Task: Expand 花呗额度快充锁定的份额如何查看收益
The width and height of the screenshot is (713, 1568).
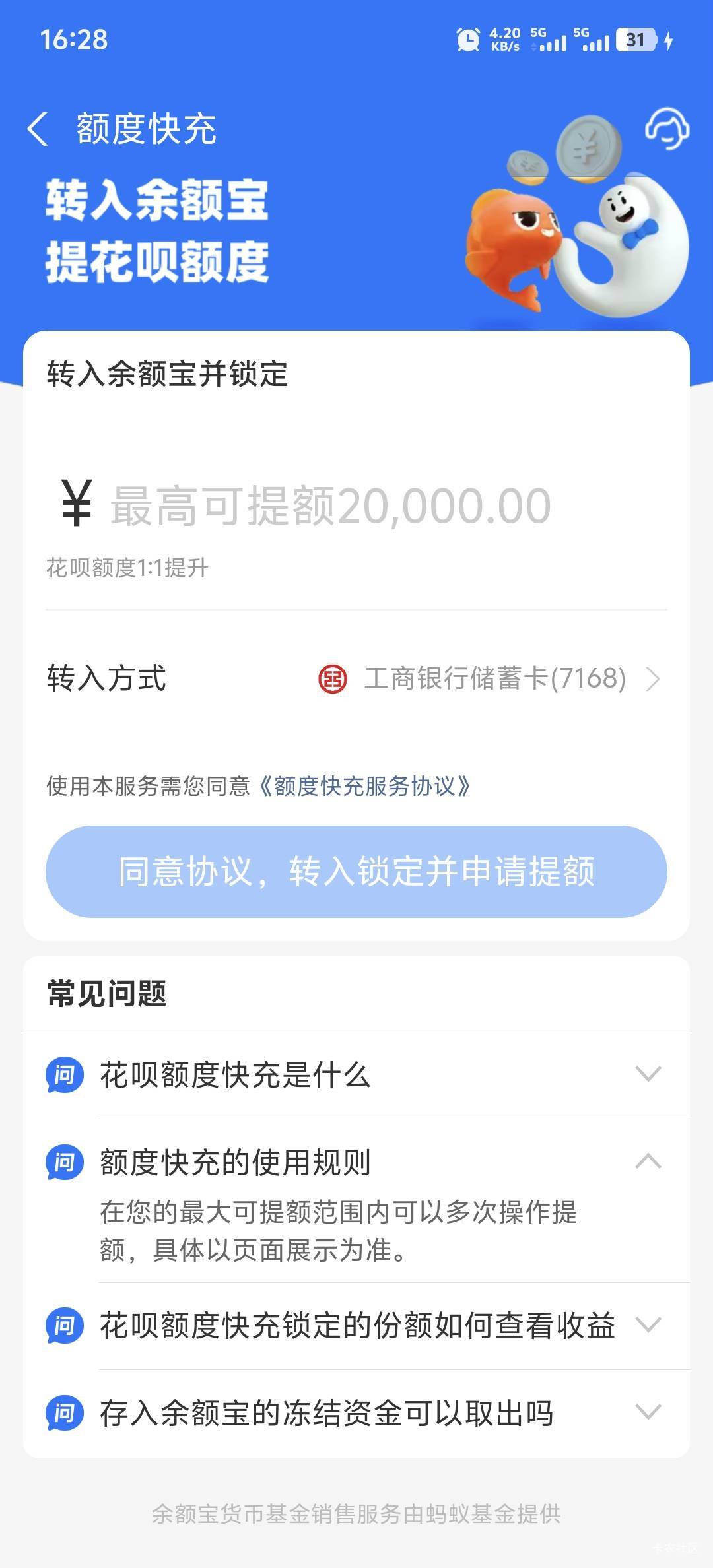Action: coord(356,1325)
